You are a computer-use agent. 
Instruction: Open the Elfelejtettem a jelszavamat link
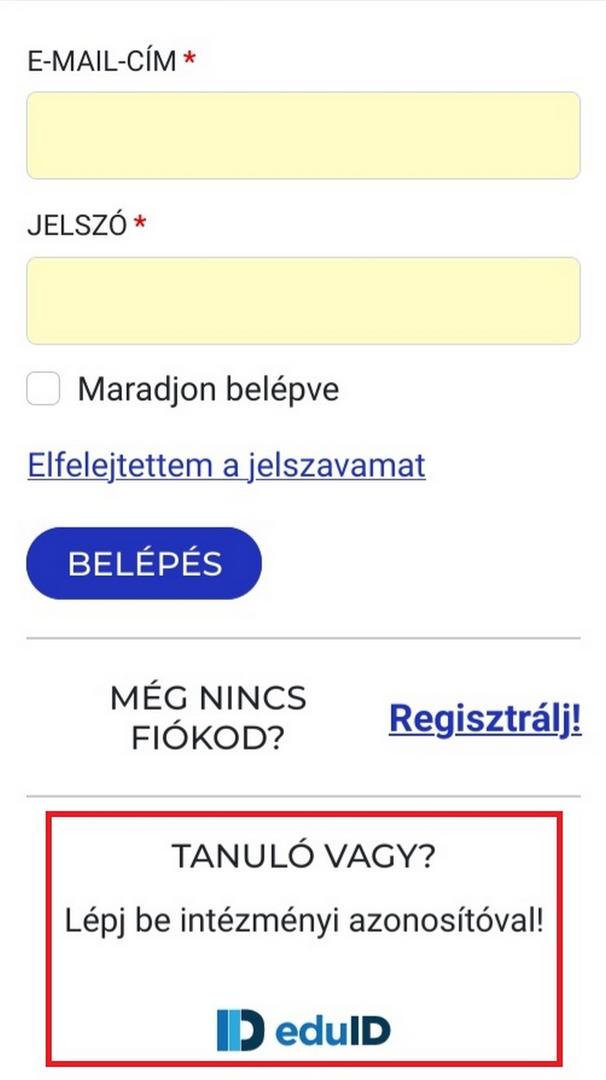coord(226,466)
